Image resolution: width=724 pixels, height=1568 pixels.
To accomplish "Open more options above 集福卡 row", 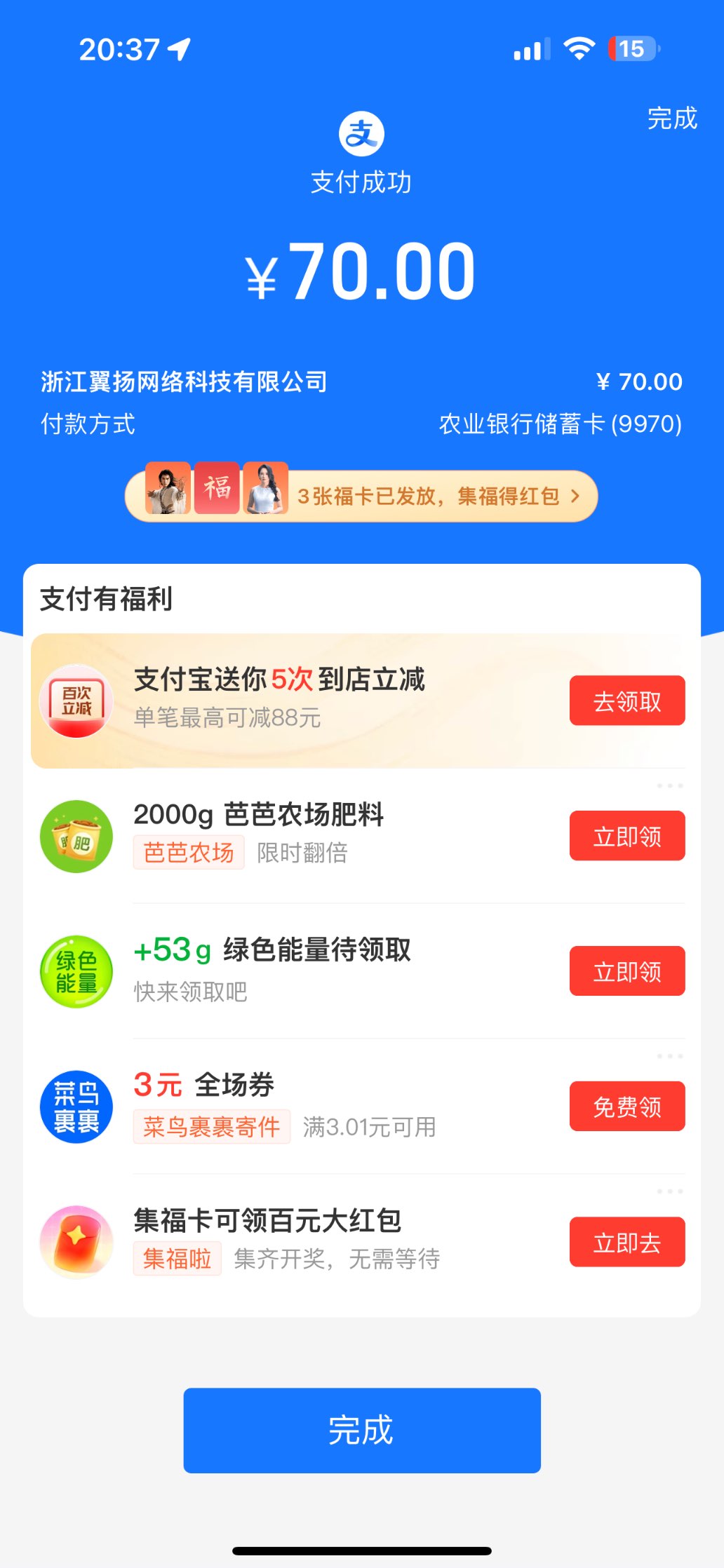I will click(x=669, y=1191).
